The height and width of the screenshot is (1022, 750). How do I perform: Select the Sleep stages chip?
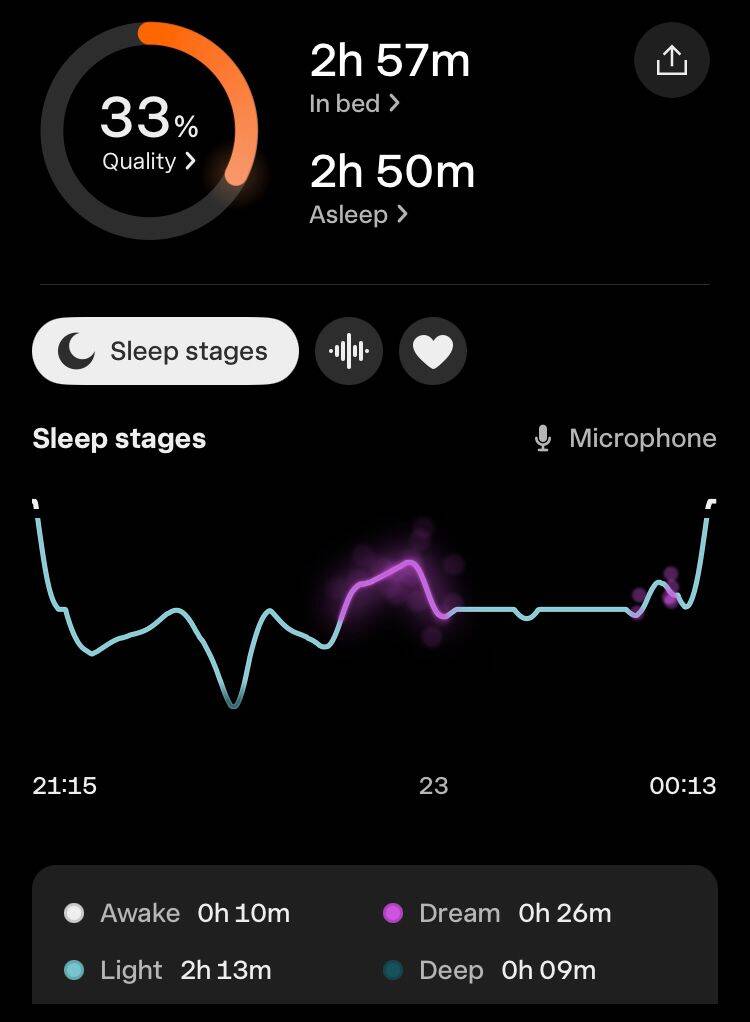tap(165, 351)
